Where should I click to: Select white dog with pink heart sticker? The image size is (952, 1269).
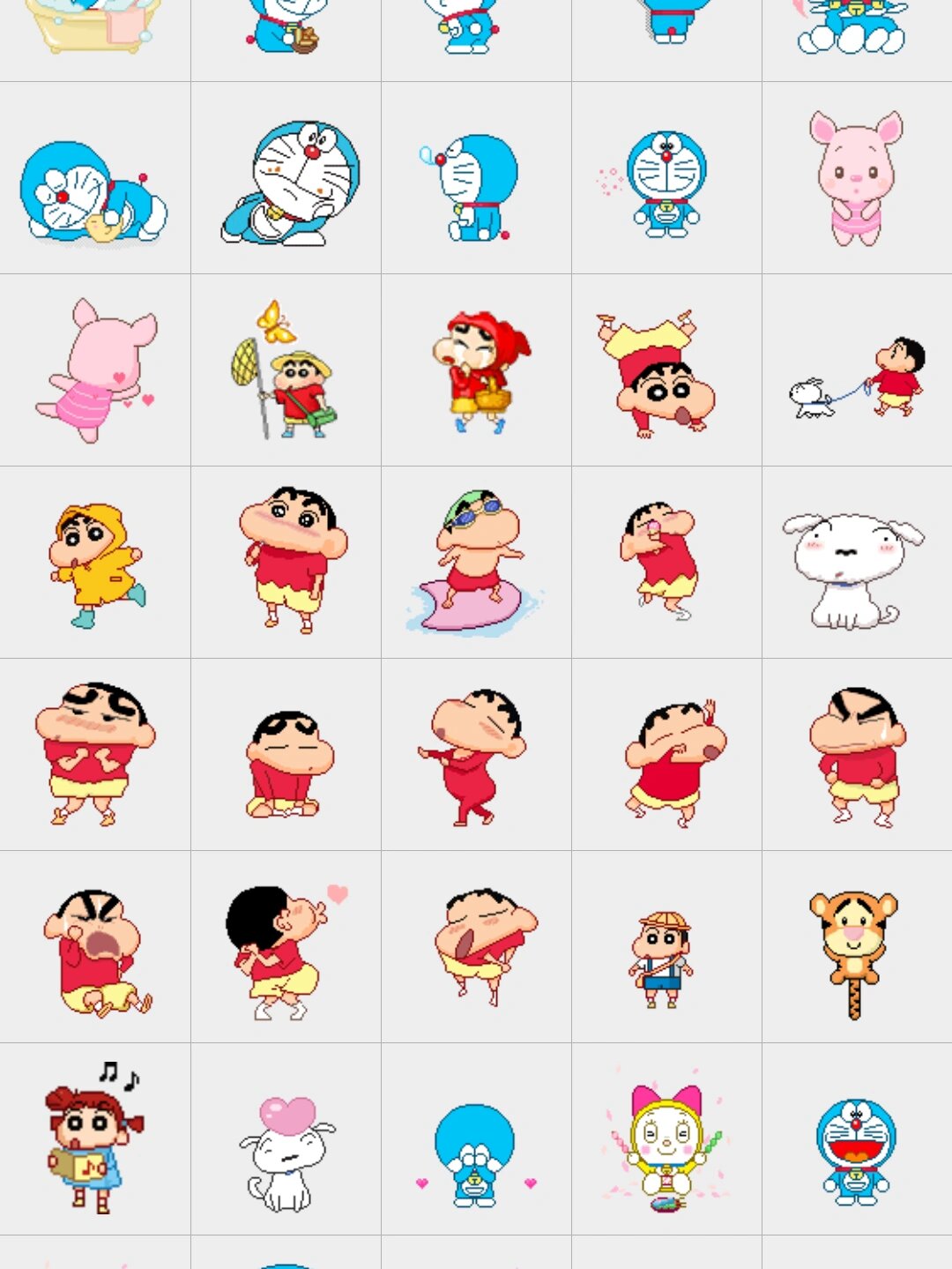pyautogui.click(x=286, y=1152)
